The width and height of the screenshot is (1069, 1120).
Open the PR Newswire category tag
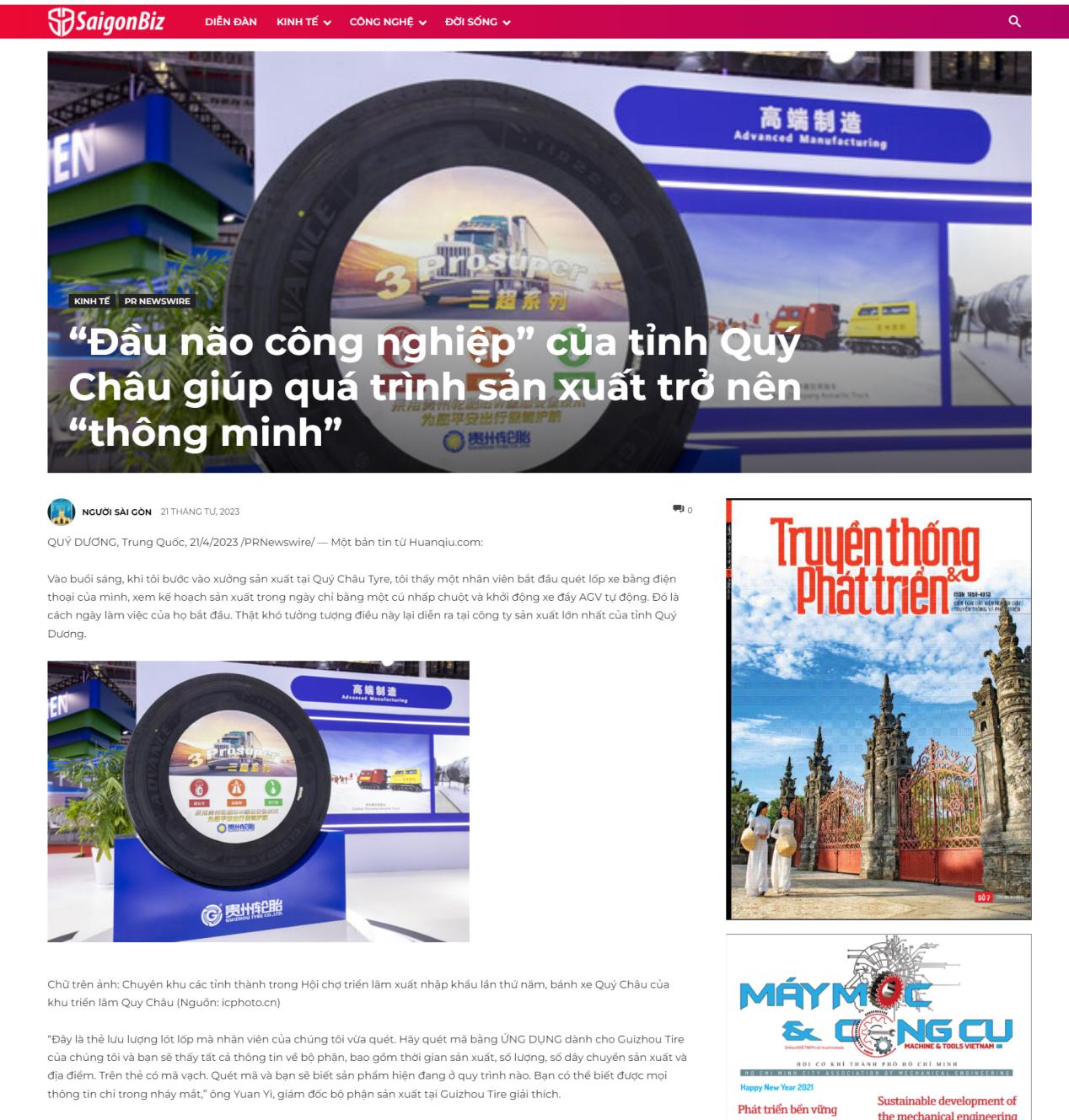(158, 301)
